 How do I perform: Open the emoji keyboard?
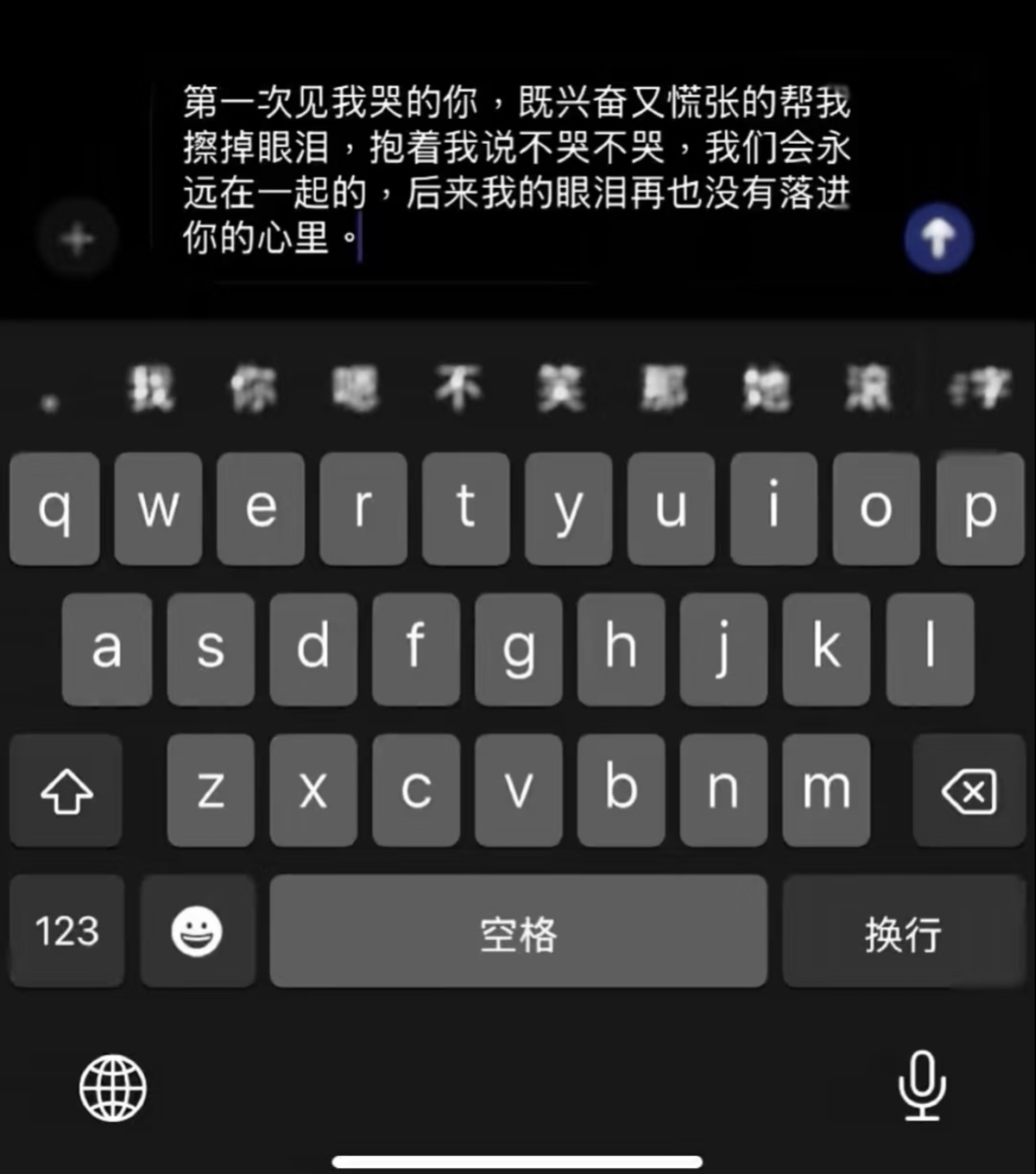click(198, 930)
